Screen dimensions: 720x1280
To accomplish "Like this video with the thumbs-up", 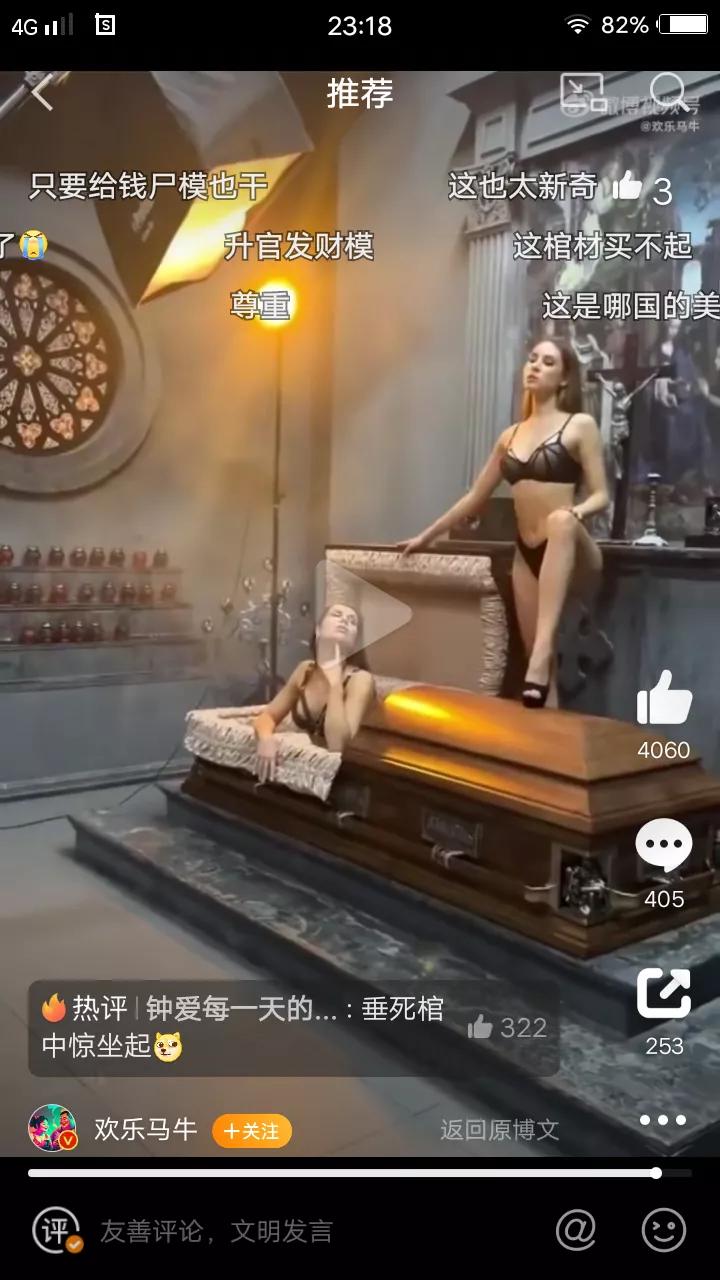I will click(664, 698).
